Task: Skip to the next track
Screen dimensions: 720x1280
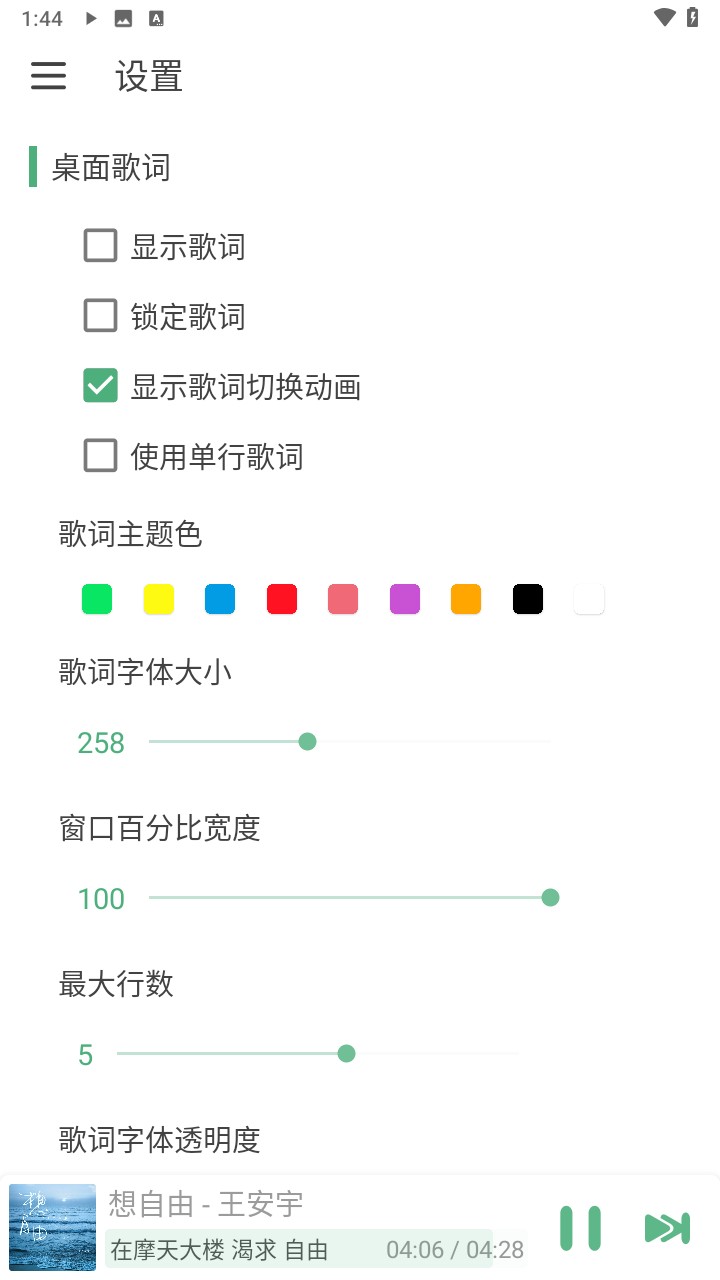Action: [667, 1227]
